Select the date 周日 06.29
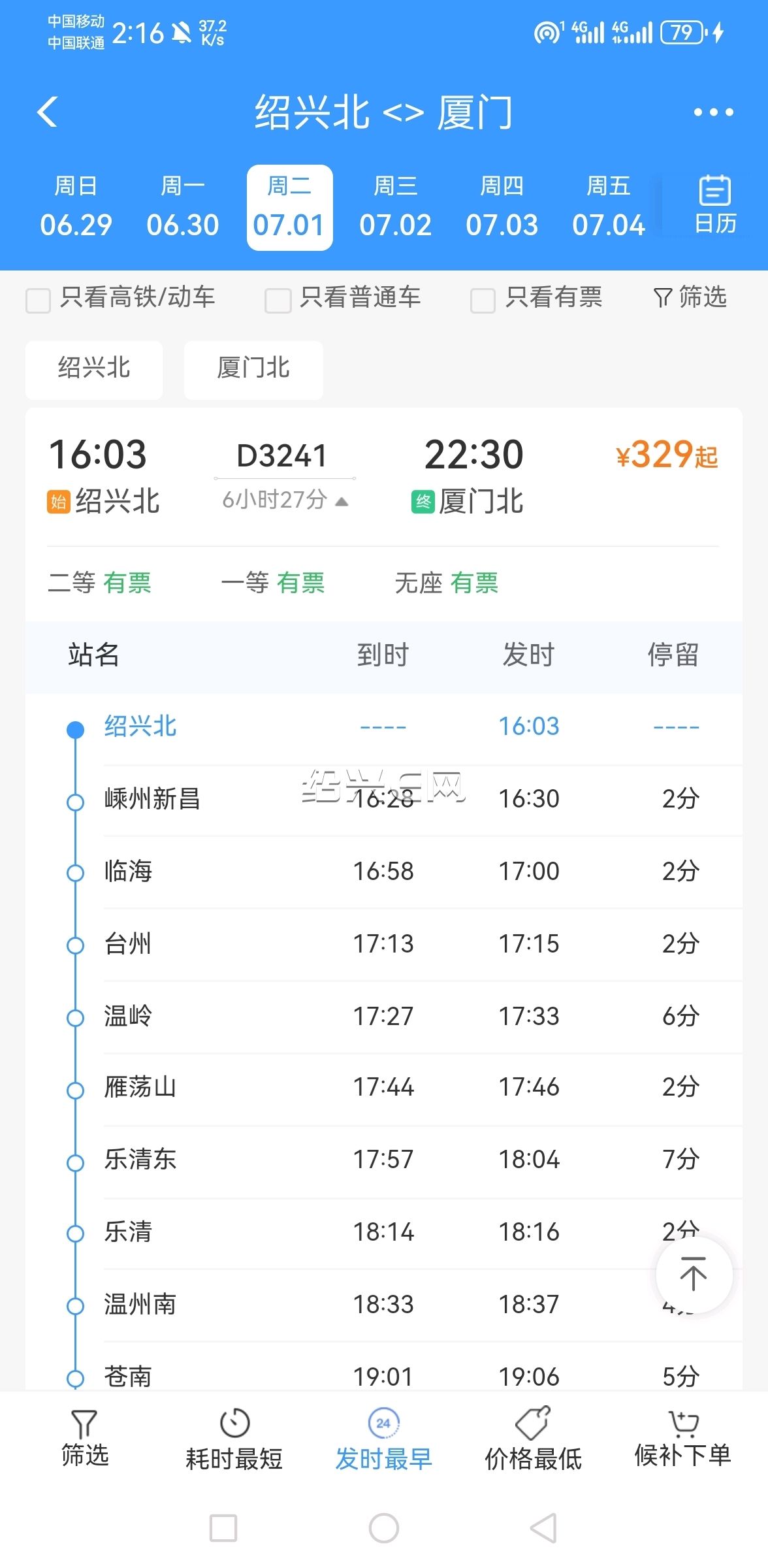The image size is (768, 1568). pos(76,207)
